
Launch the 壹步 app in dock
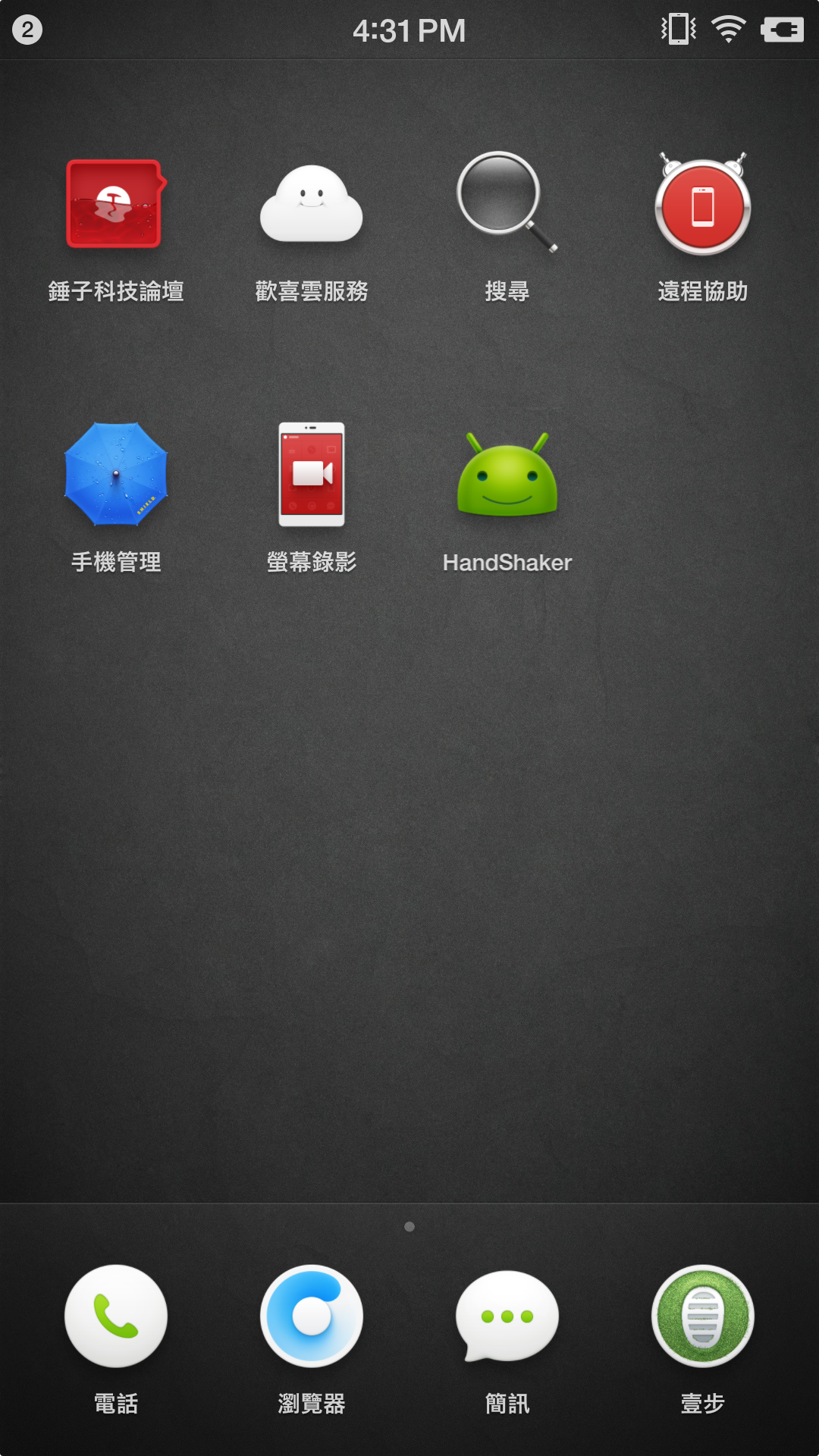pyautogui.click(x=702, y=1316)
